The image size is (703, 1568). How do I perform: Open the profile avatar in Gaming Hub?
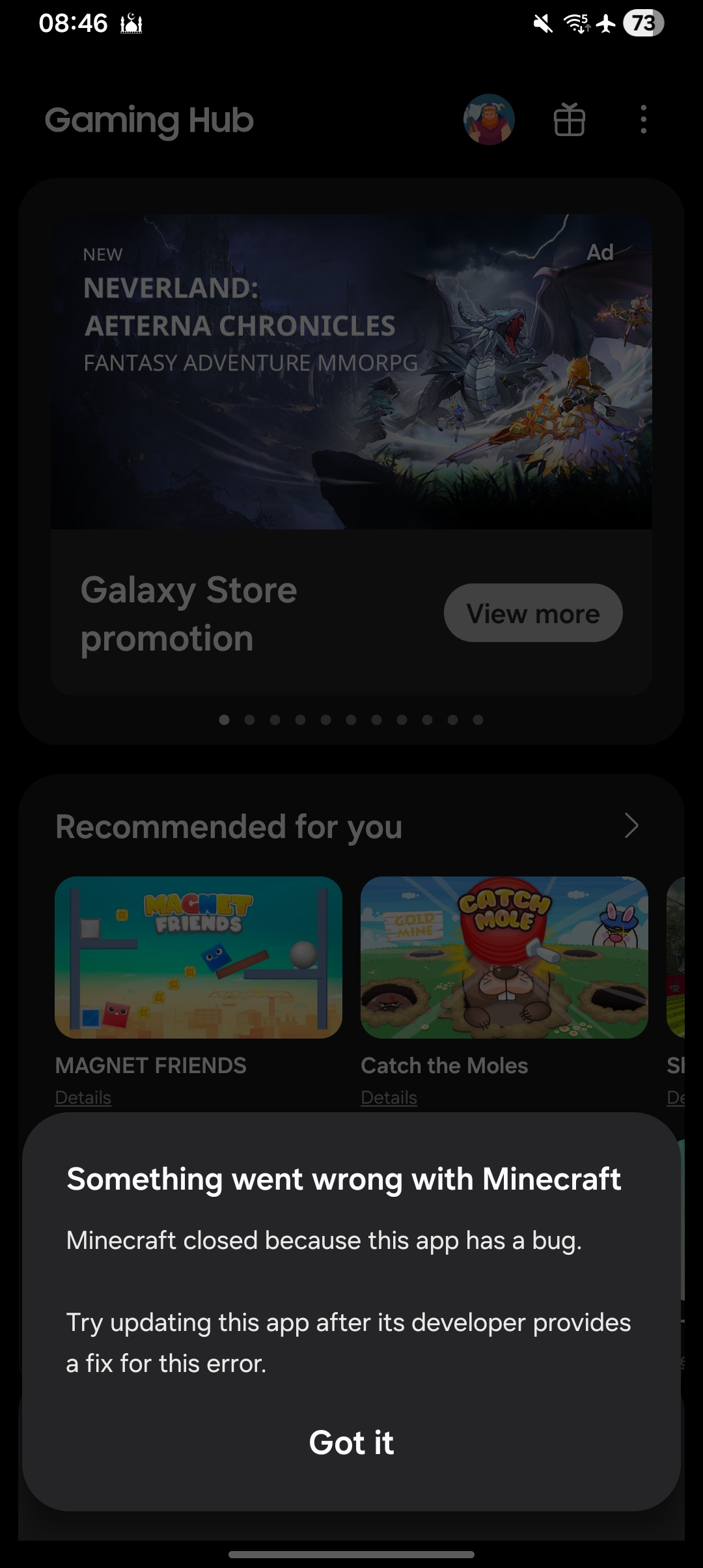point(489,120)
